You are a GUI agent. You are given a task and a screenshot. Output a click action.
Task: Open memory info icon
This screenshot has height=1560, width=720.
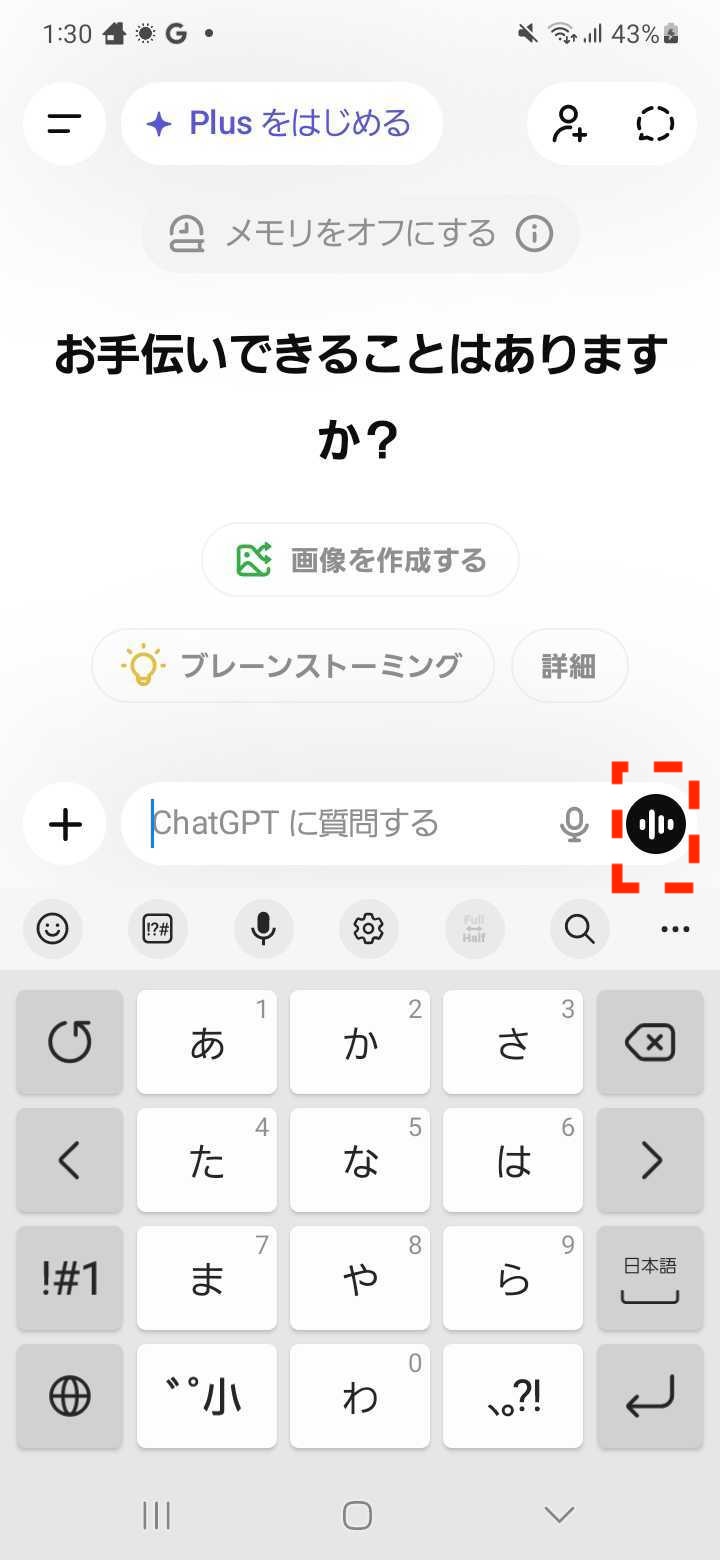pyautogui.click(x=534, y=235)
